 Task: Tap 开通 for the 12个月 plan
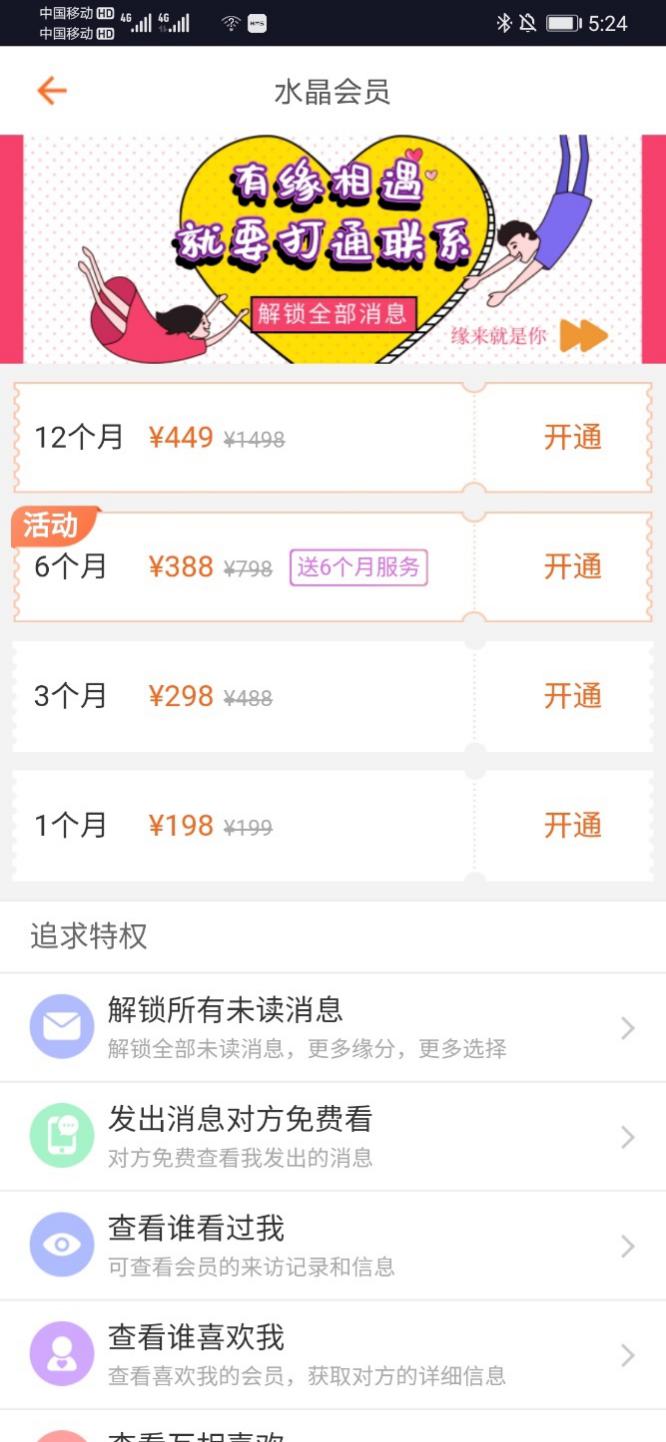pos(572,438)
